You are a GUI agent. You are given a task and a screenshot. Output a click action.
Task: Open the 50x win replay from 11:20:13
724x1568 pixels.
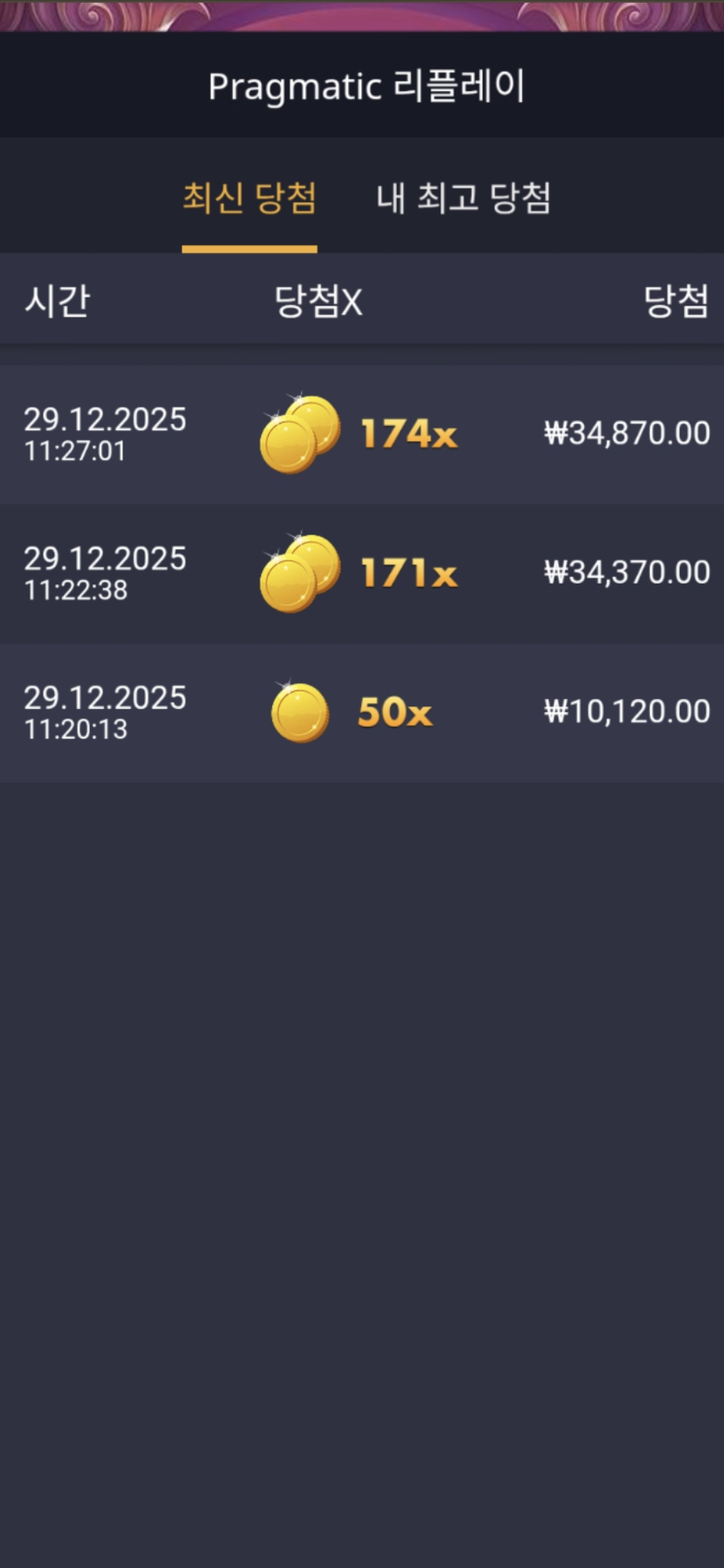362,712
